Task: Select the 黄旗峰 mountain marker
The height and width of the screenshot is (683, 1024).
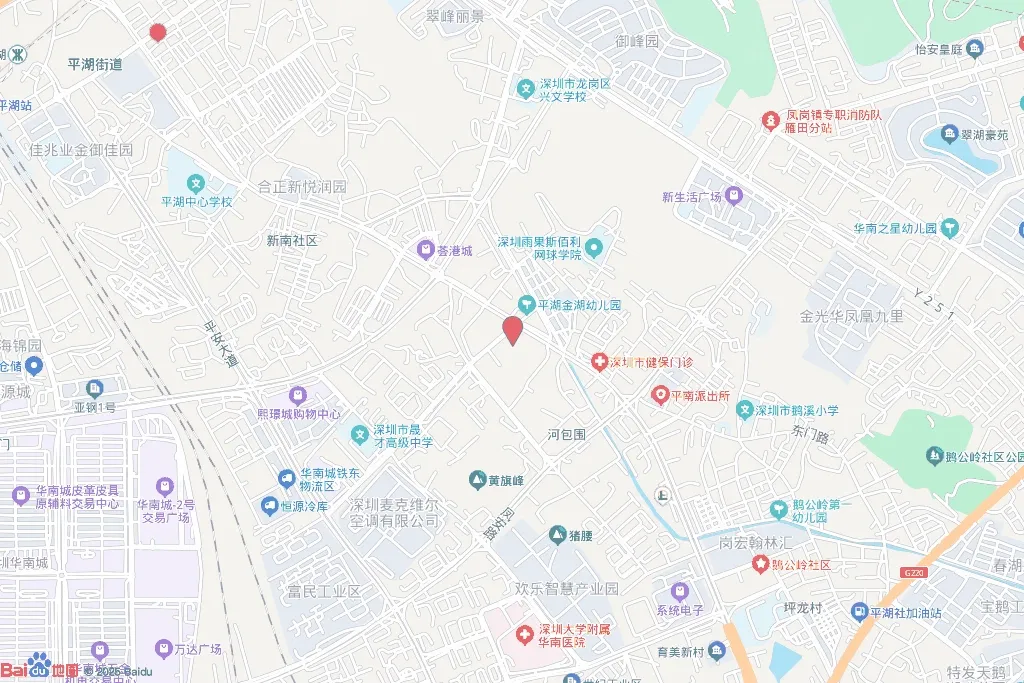Action: (x=477, y=481)
